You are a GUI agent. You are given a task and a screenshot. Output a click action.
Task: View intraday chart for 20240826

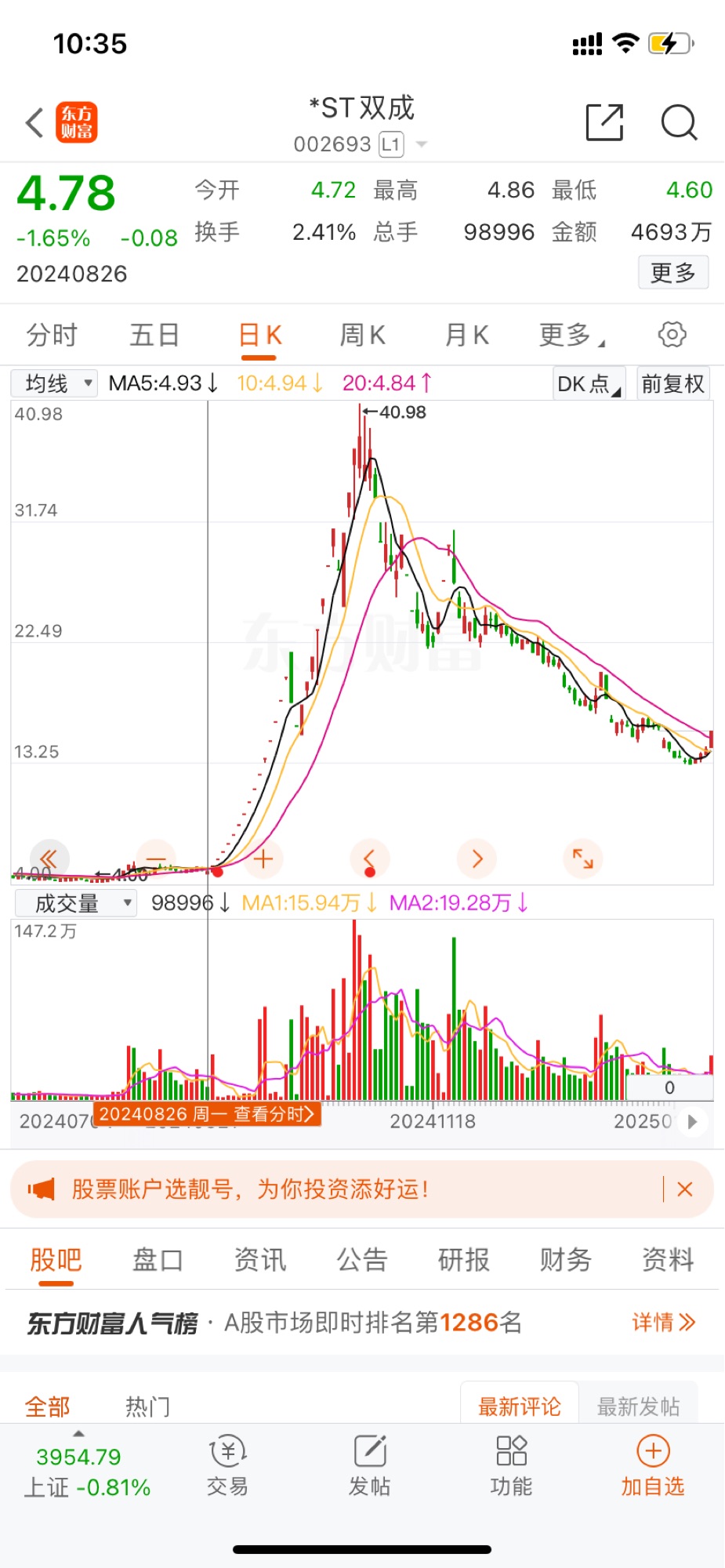coord(207,1114)
